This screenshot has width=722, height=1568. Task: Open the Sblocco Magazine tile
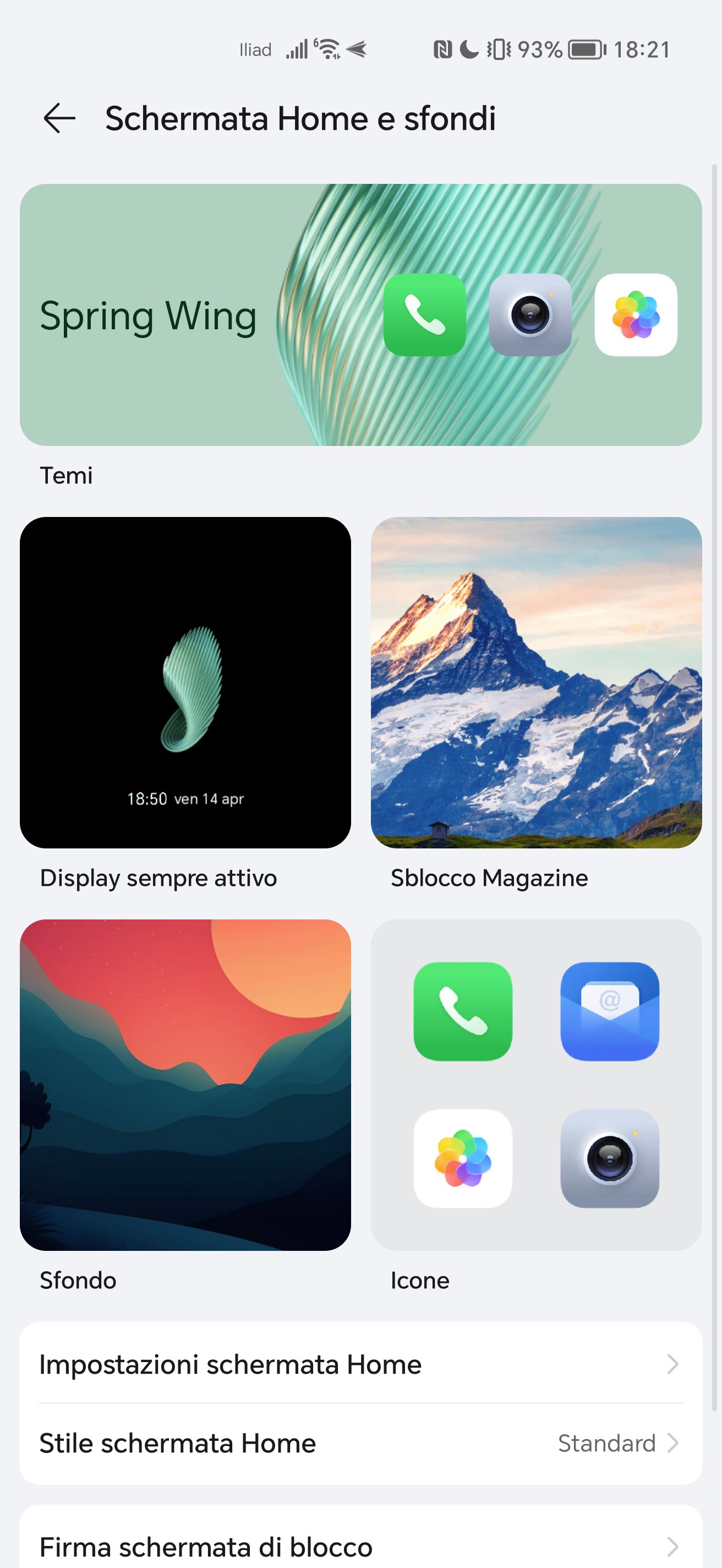click(x=536, y=682)
